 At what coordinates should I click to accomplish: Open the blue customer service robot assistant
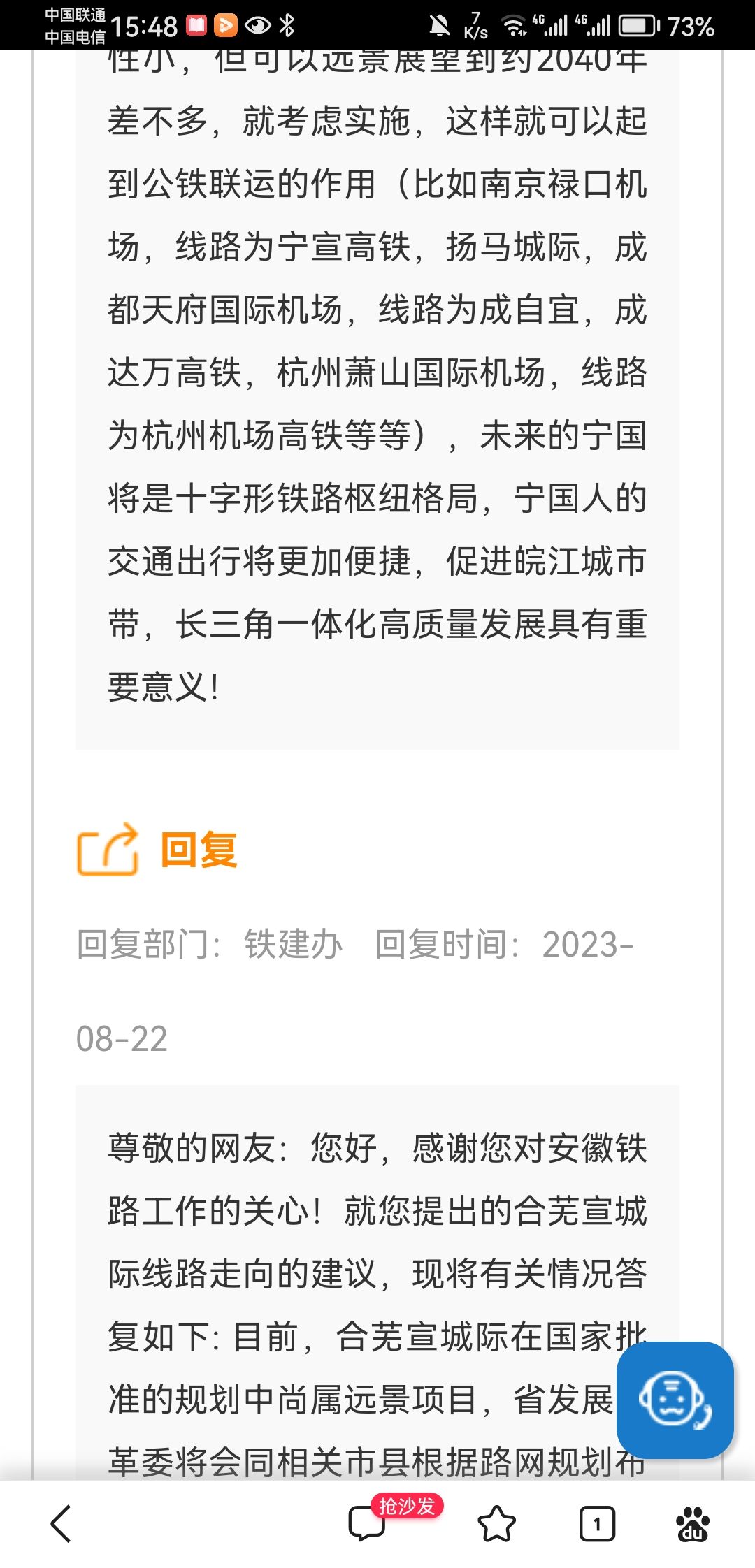click(675, 1400)
